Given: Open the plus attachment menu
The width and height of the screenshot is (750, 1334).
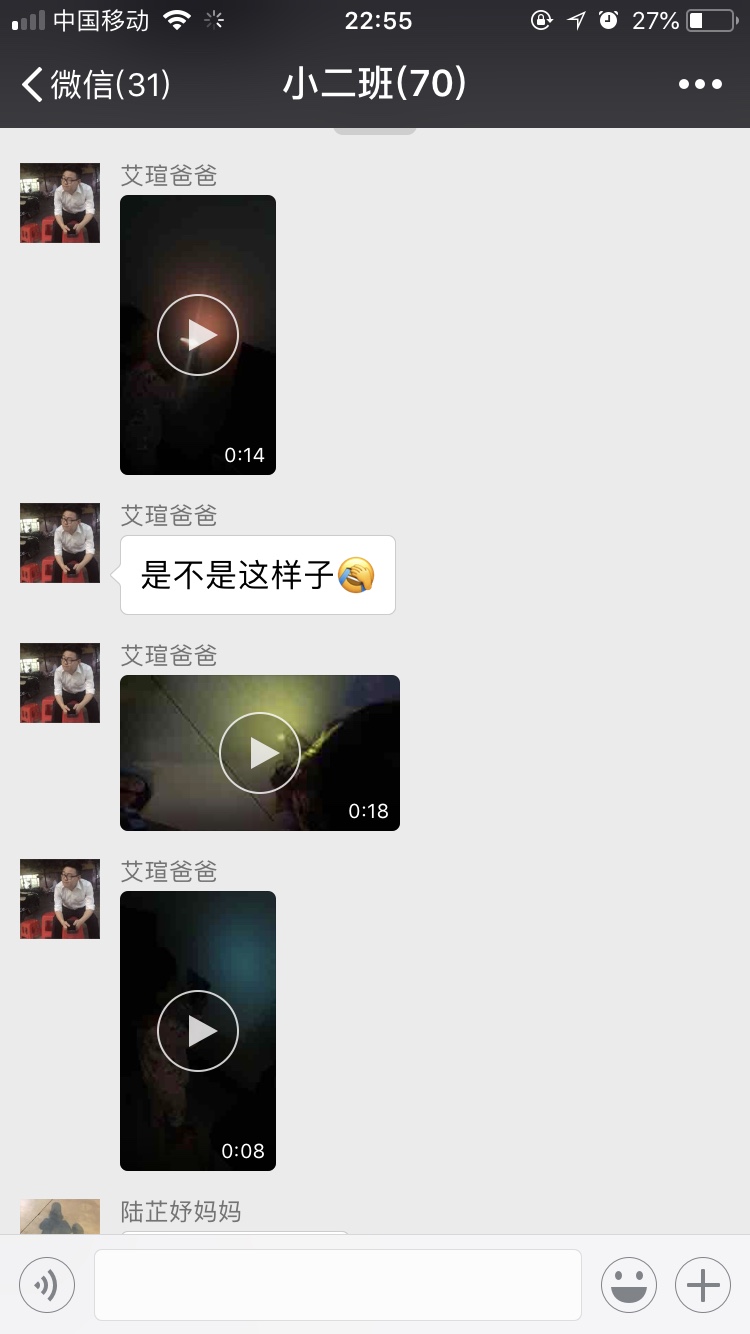Looking at the screenshot, I should (703, 1284).
